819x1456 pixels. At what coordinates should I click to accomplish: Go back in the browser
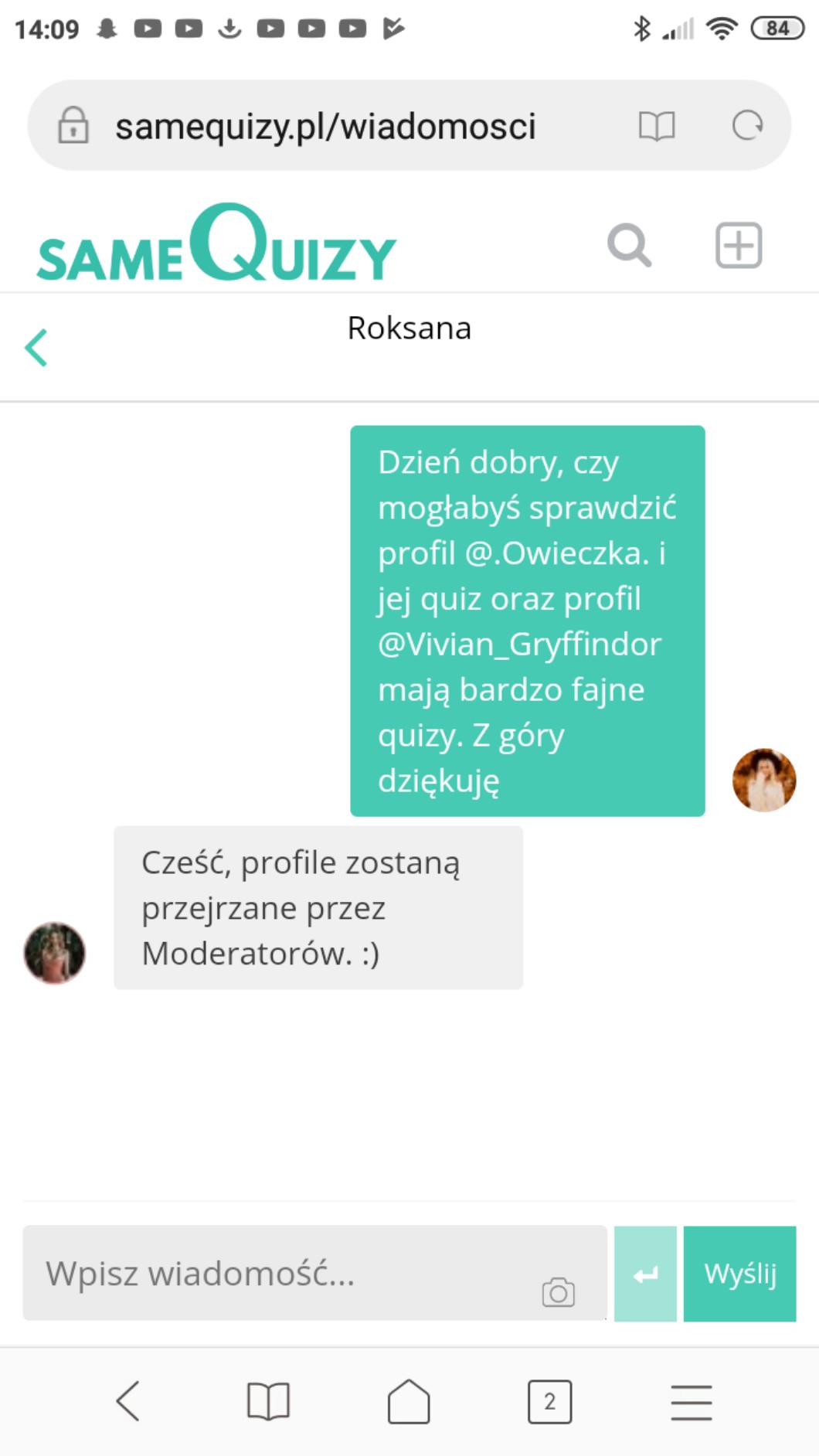tap(128, 1401)
